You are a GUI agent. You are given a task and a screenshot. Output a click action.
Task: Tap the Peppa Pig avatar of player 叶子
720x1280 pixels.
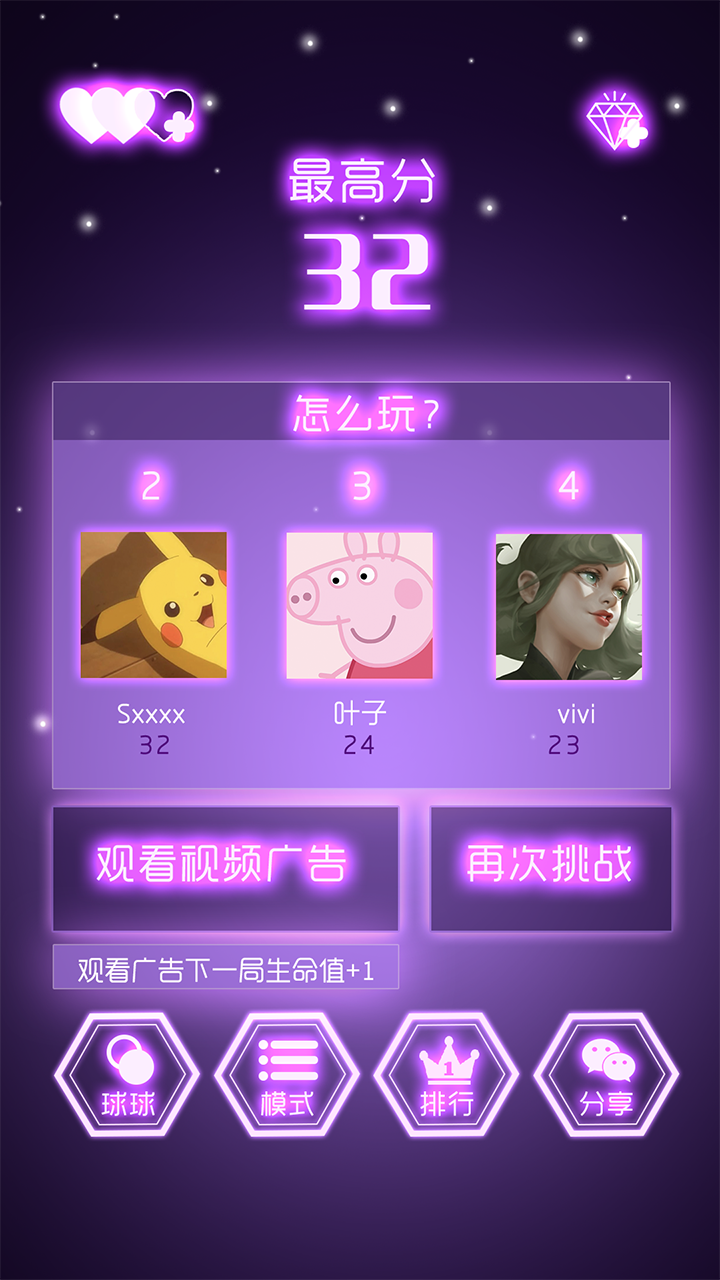tap(360, 608)
